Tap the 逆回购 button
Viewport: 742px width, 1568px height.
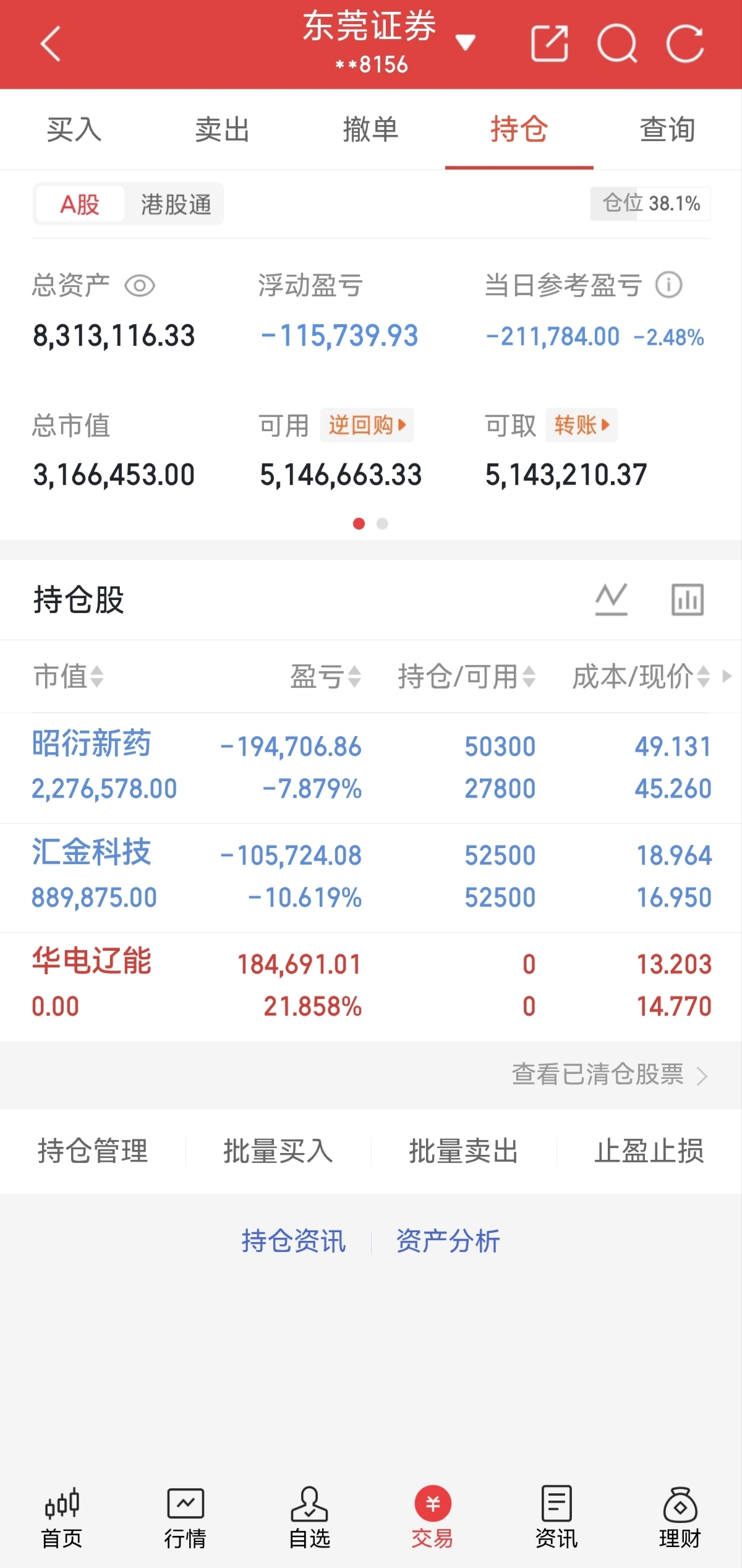pyautogui.click(x=367, y=425)
